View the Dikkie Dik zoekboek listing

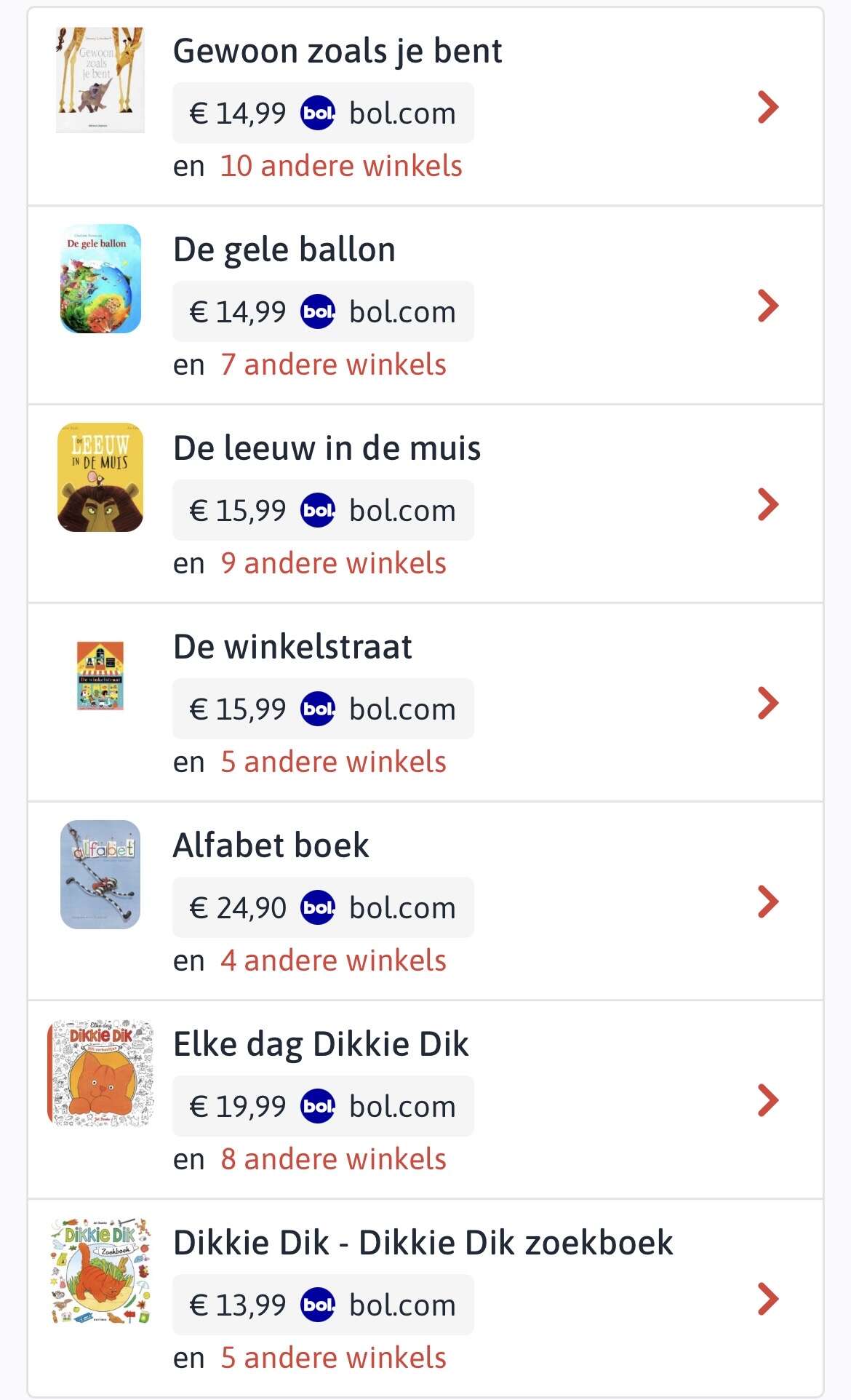[423, 1243]
